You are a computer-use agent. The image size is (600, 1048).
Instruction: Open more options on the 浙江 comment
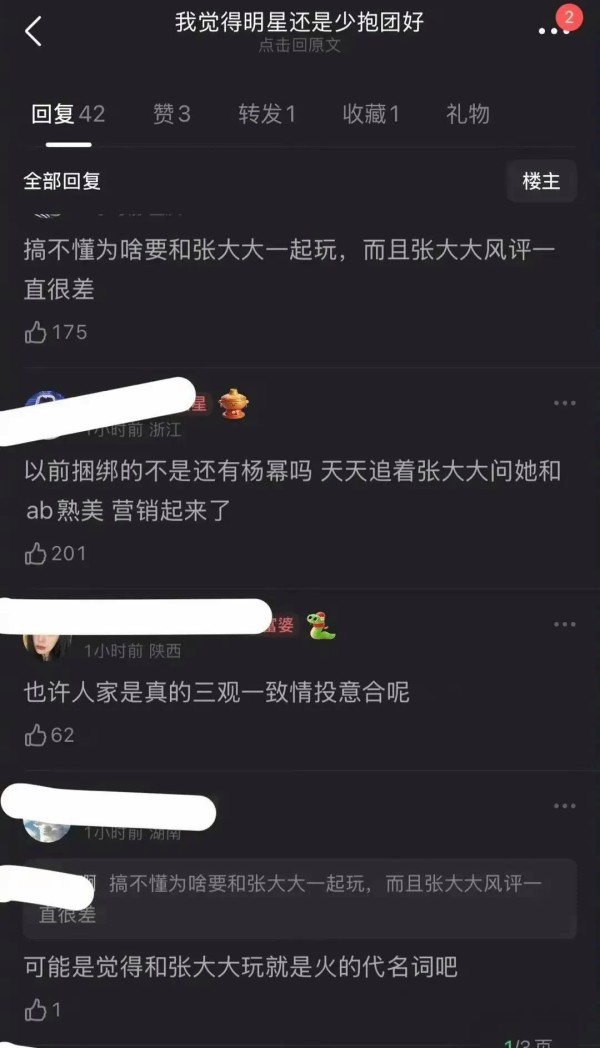click(x=565, y=403)
